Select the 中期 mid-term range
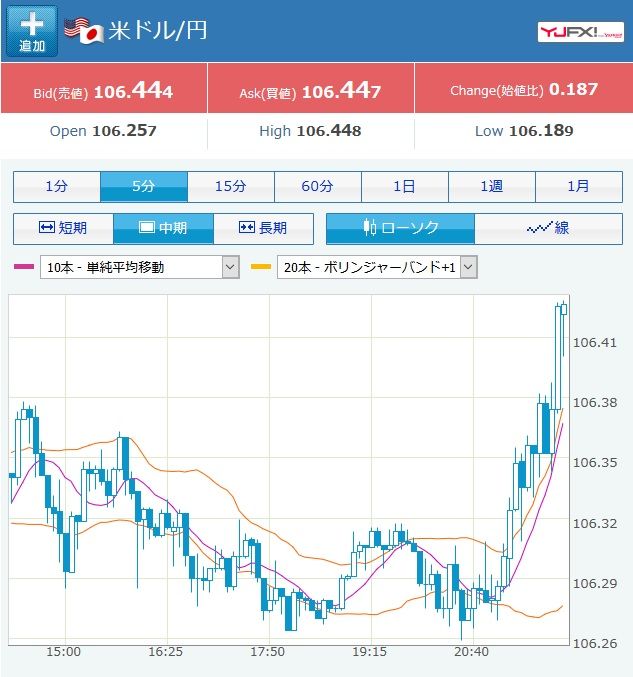This screenshot has height=677, width=633. [x=163, y=228]
